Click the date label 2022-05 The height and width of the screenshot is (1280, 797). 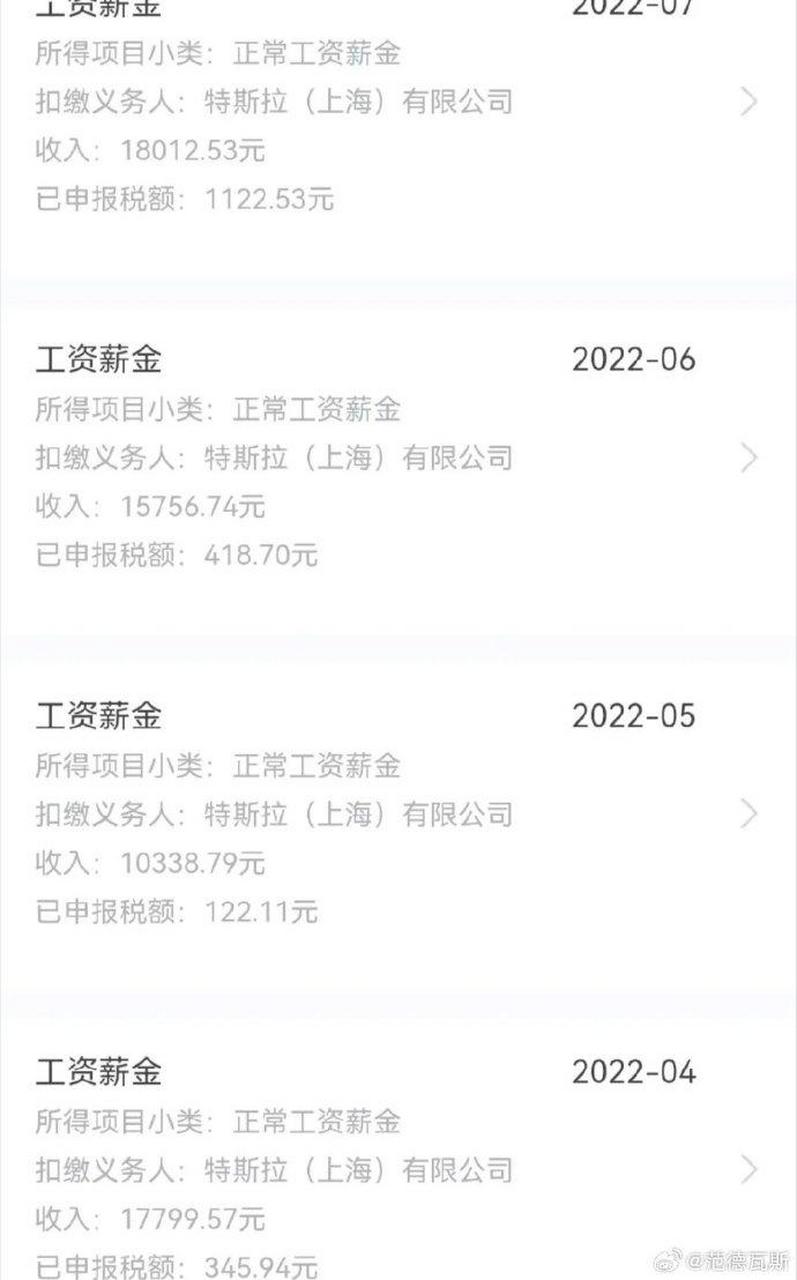pyautogui.click(x=634, y=714)
